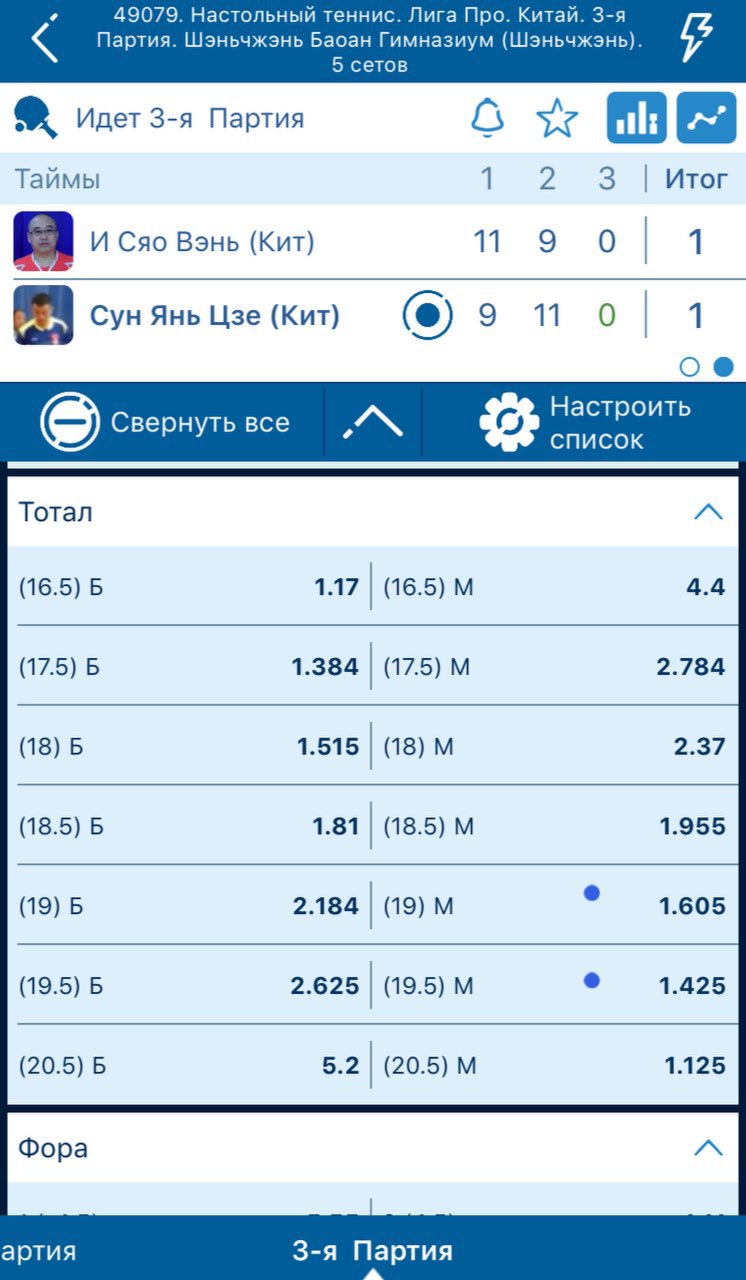Image resolution: width=746 pixels, height=1280 pixels.
Task: Switch to first page indicator dot
Action: pyautogui.click(x=689, y=367)
